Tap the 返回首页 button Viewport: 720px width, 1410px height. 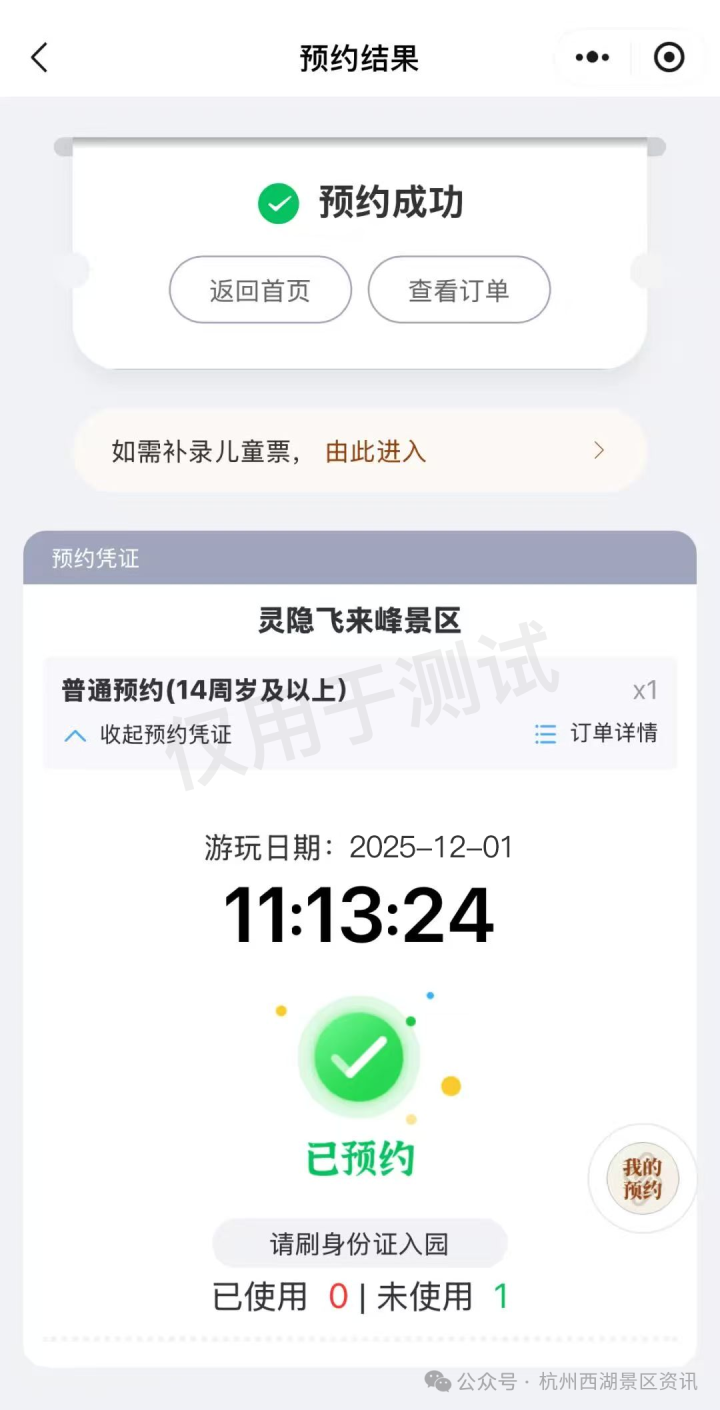point(259,290)
